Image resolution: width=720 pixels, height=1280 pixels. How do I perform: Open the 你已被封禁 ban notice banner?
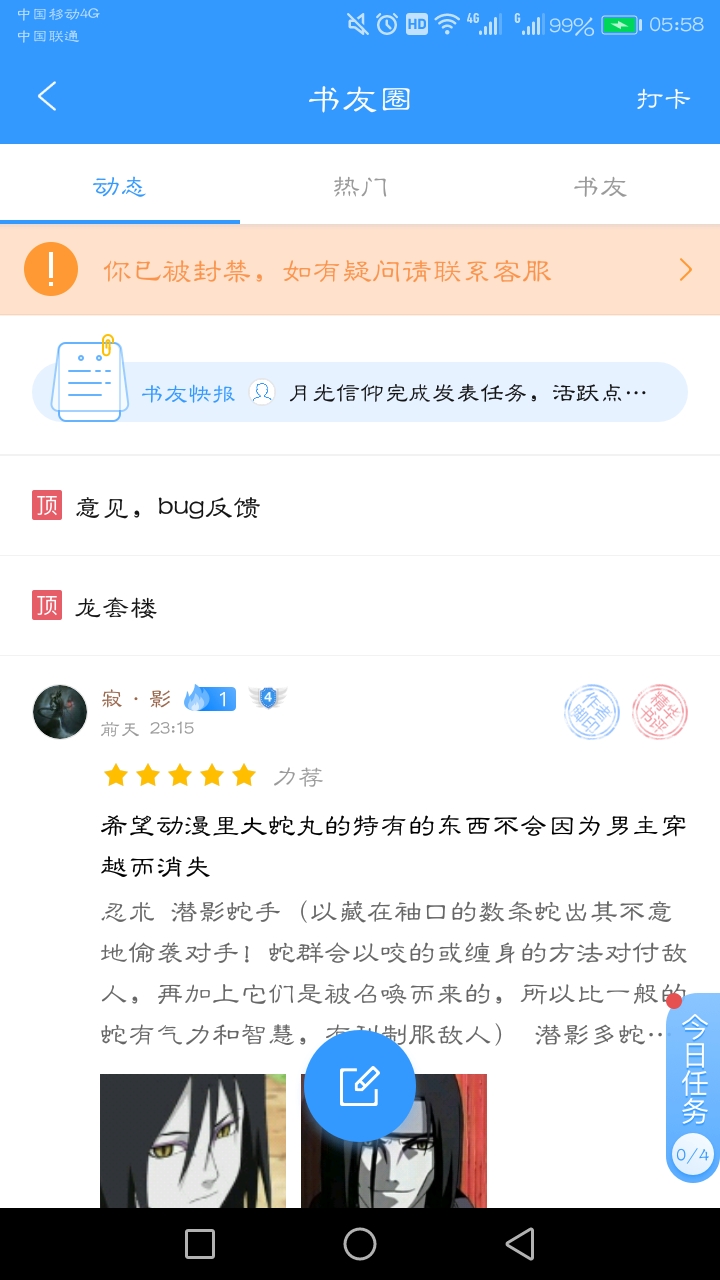pyautogui.click(x=360, y=270)
